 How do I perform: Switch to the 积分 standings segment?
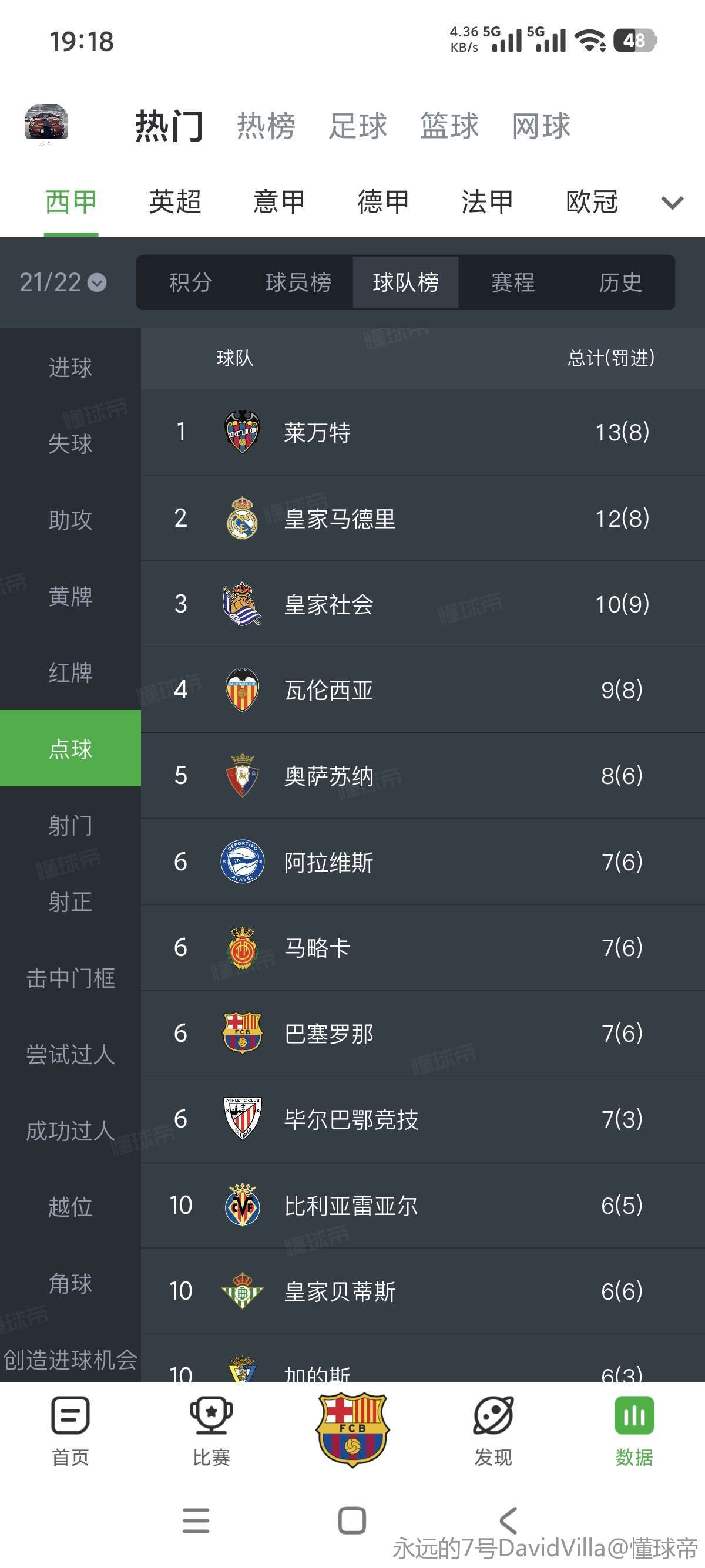click(190, 282)
